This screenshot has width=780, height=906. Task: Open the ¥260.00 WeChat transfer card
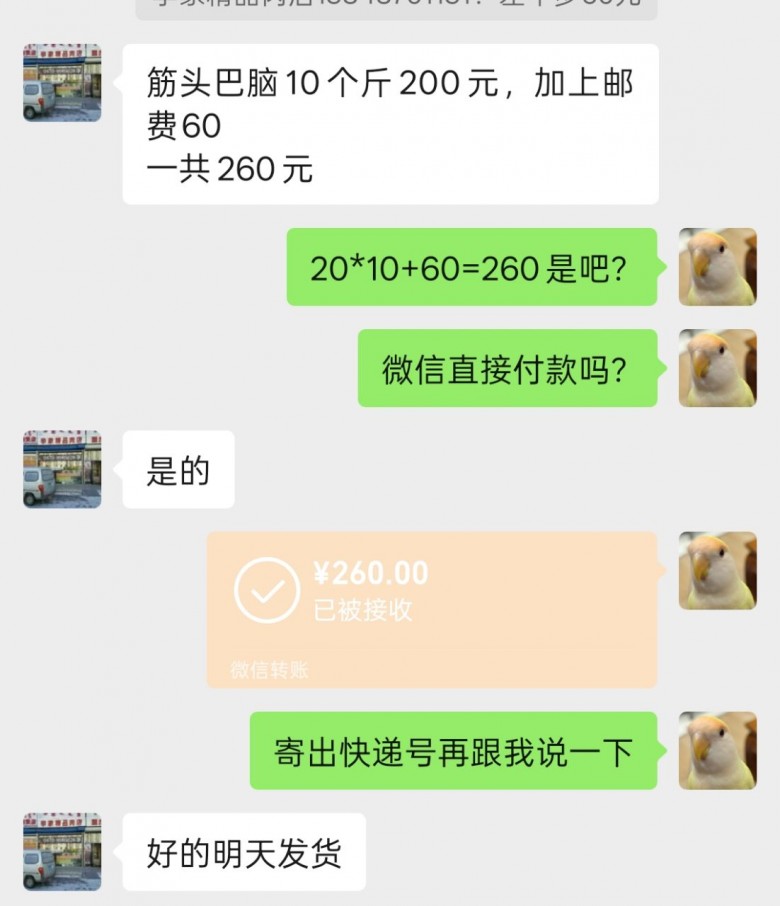(x=432, y=608)
